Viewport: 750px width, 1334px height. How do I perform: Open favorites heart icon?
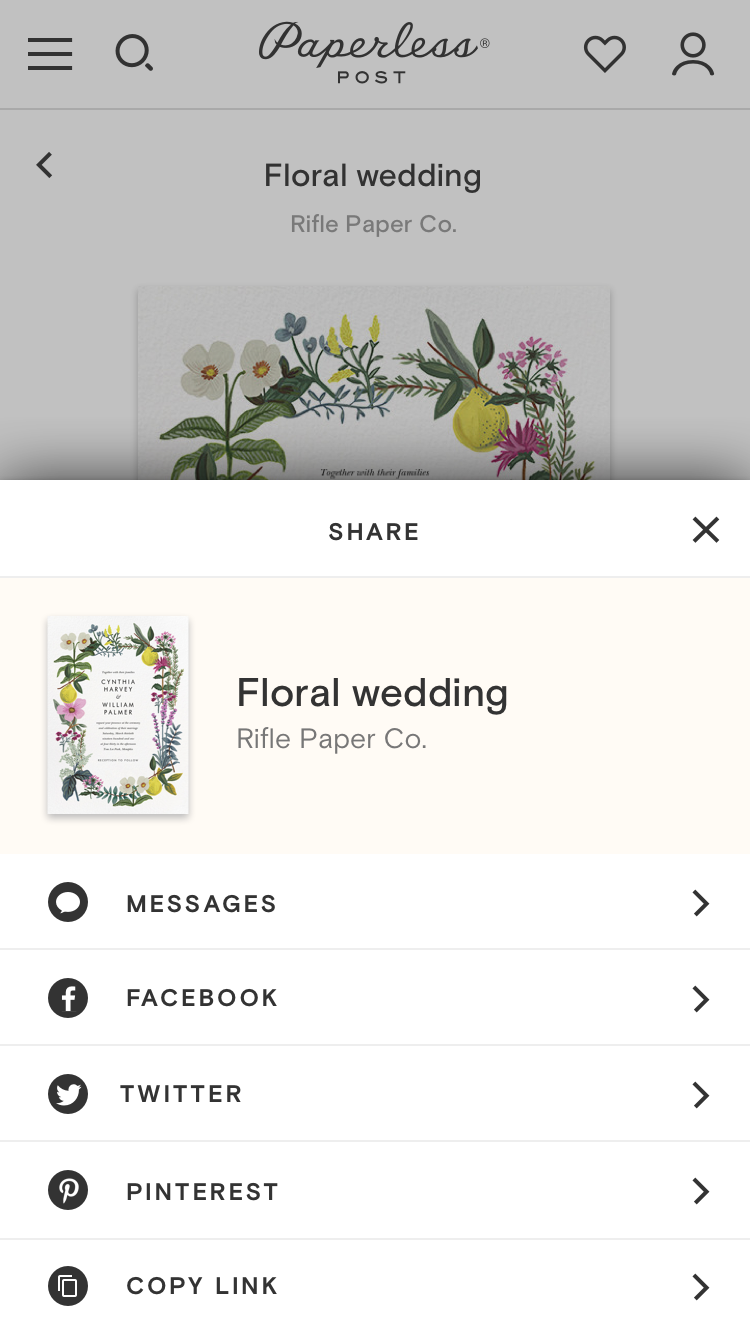pos(605,54)
